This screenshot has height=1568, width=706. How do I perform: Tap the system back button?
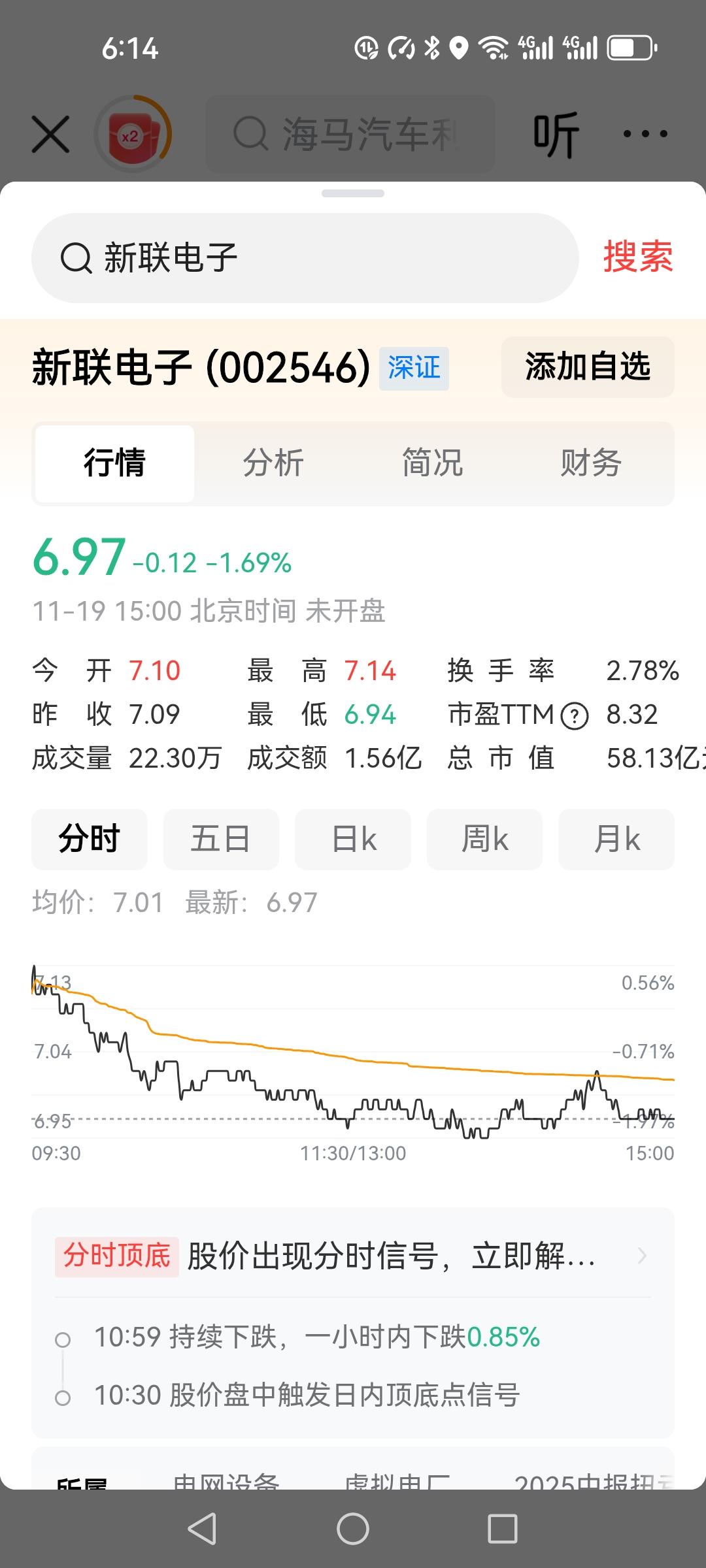[x=202, y=1529]
